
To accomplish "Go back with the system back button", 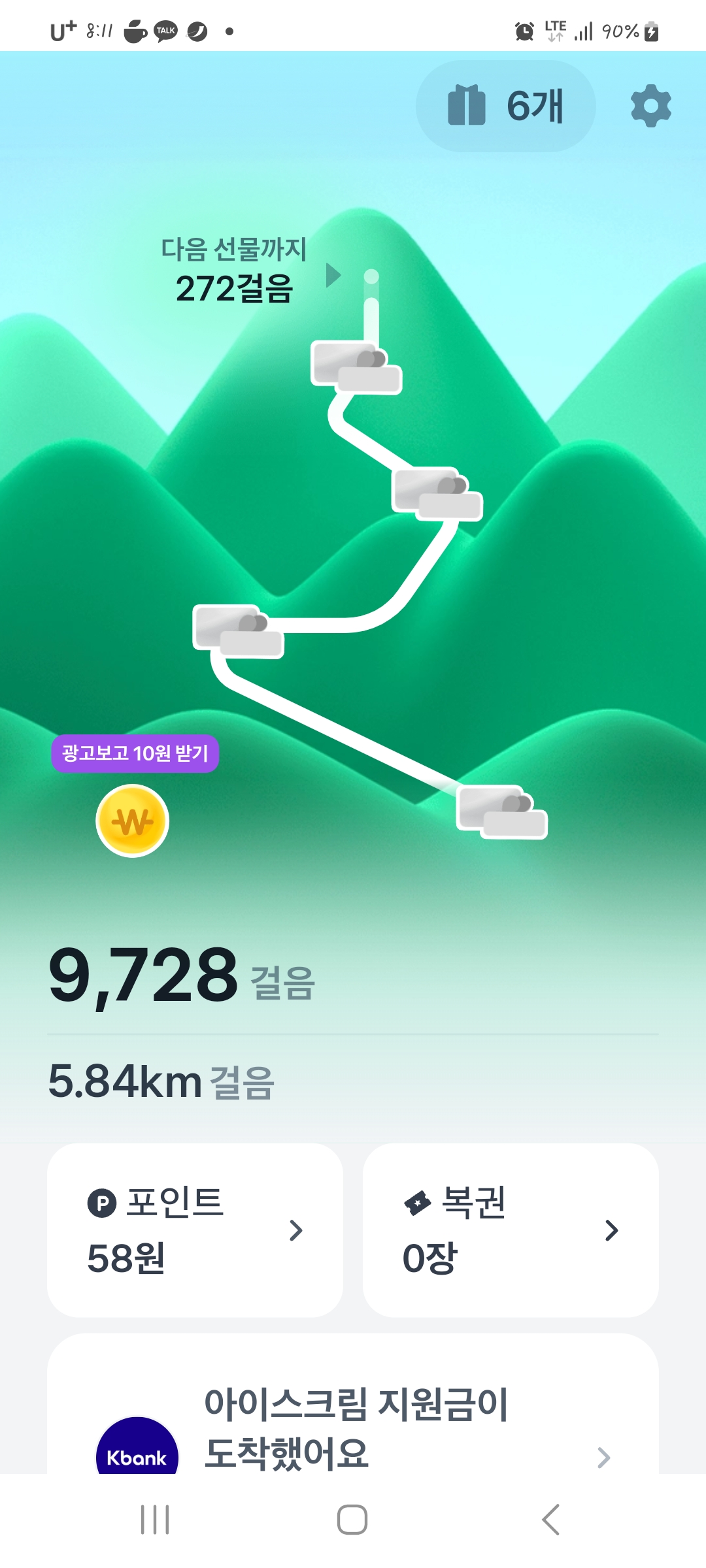I will tap(550, 1520).
